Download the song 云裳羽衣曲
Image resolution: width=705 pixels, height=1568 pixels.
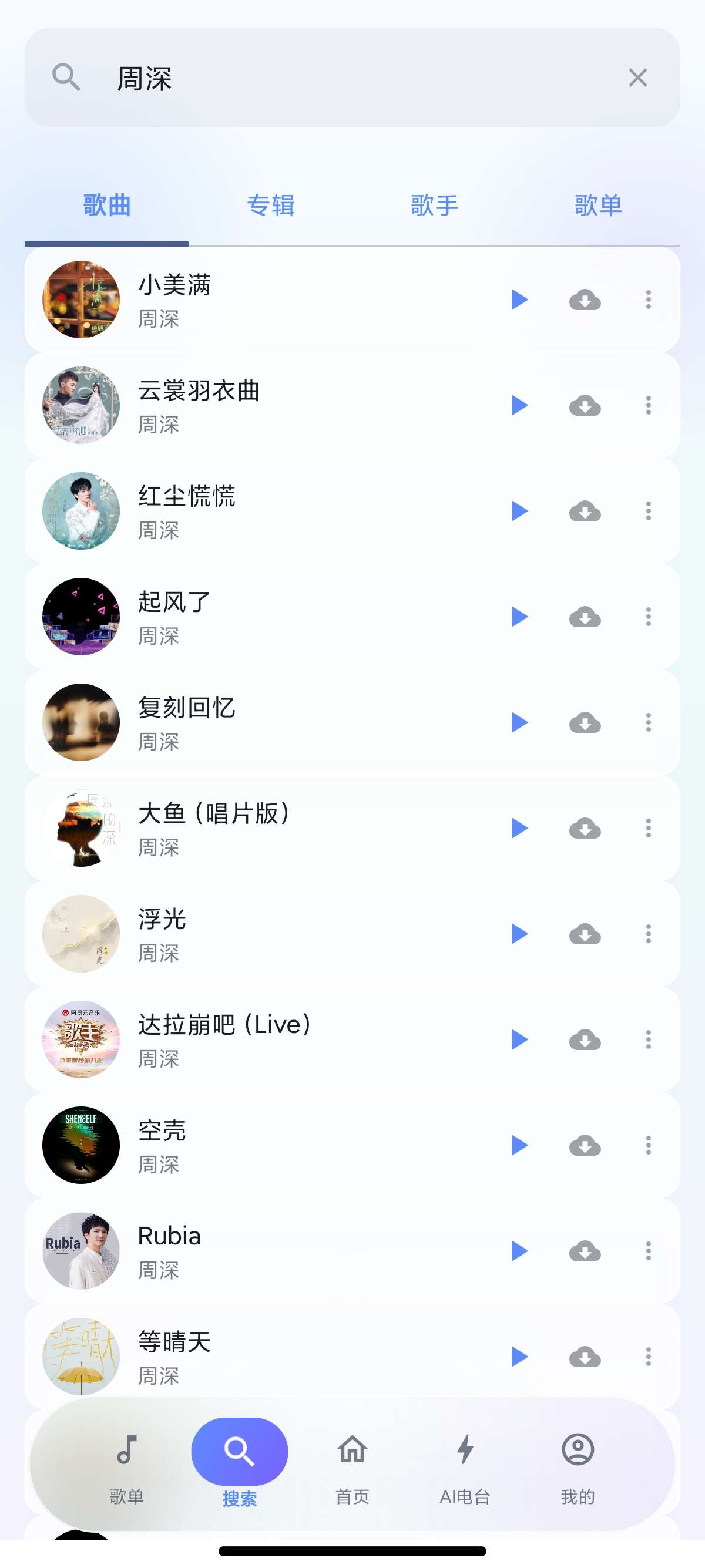click(x=585, y=405)
